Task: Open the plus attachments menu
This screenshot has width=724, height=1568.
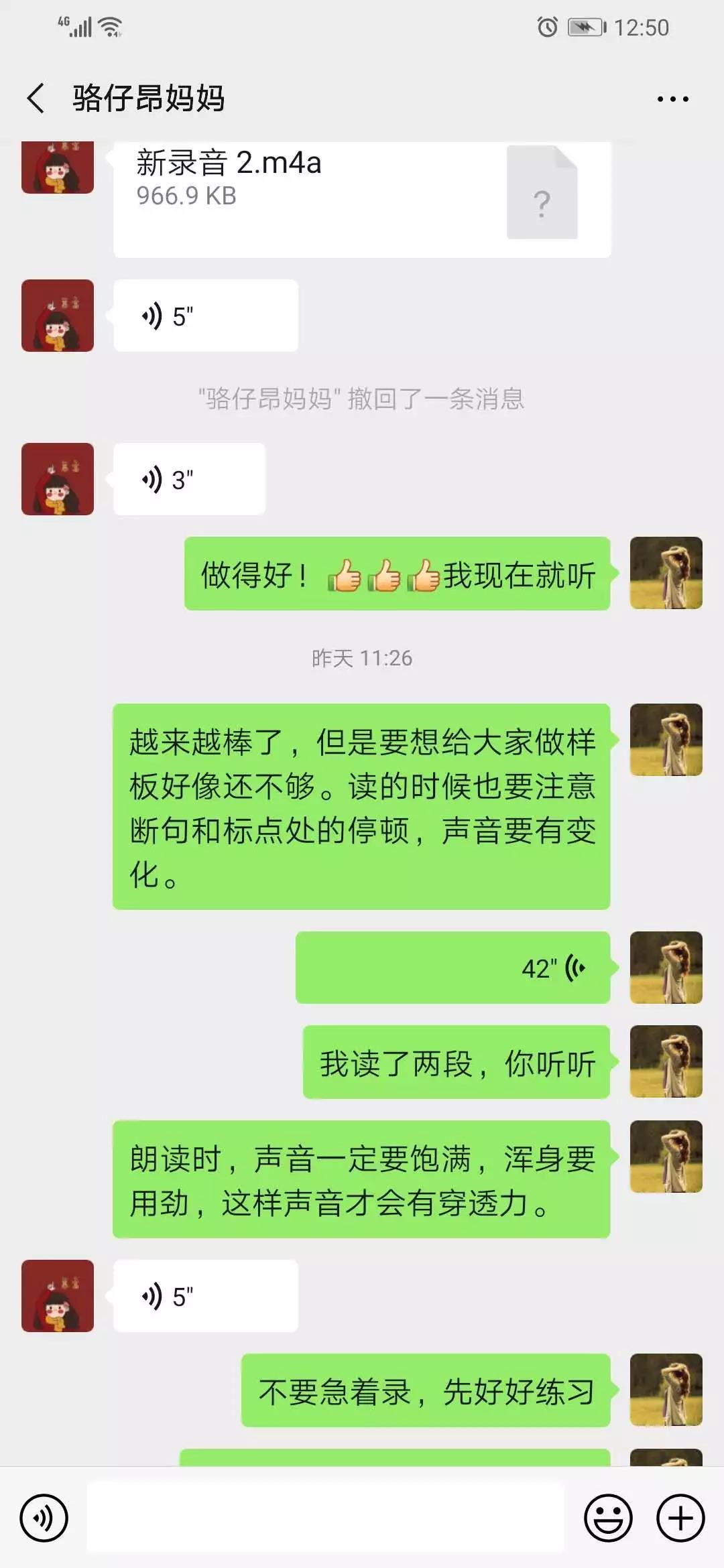Action: click(x=680, y=1518)
